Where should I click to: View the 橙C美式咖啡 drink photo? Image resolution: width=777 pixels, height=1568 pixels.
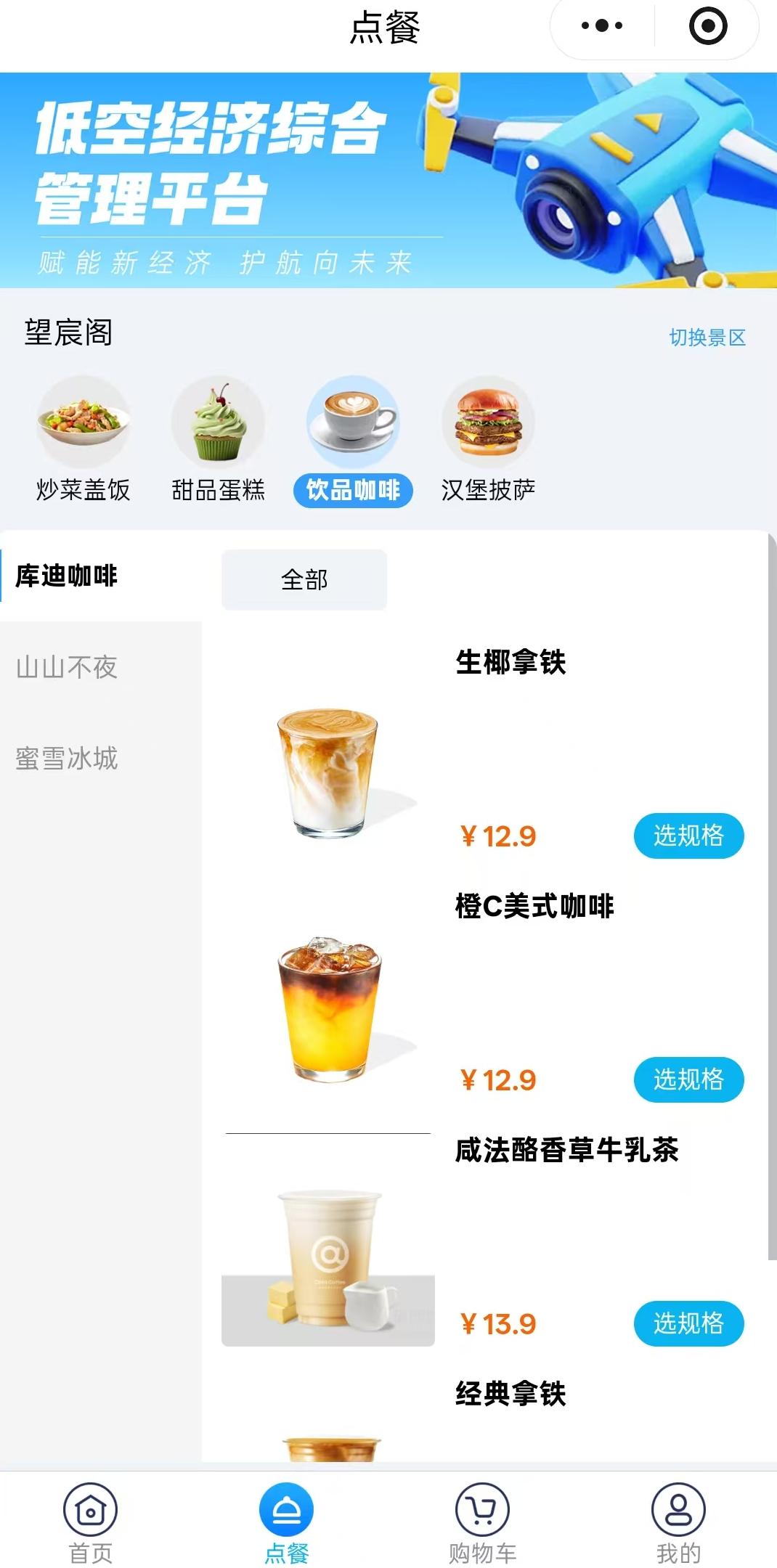[328, 1009]
